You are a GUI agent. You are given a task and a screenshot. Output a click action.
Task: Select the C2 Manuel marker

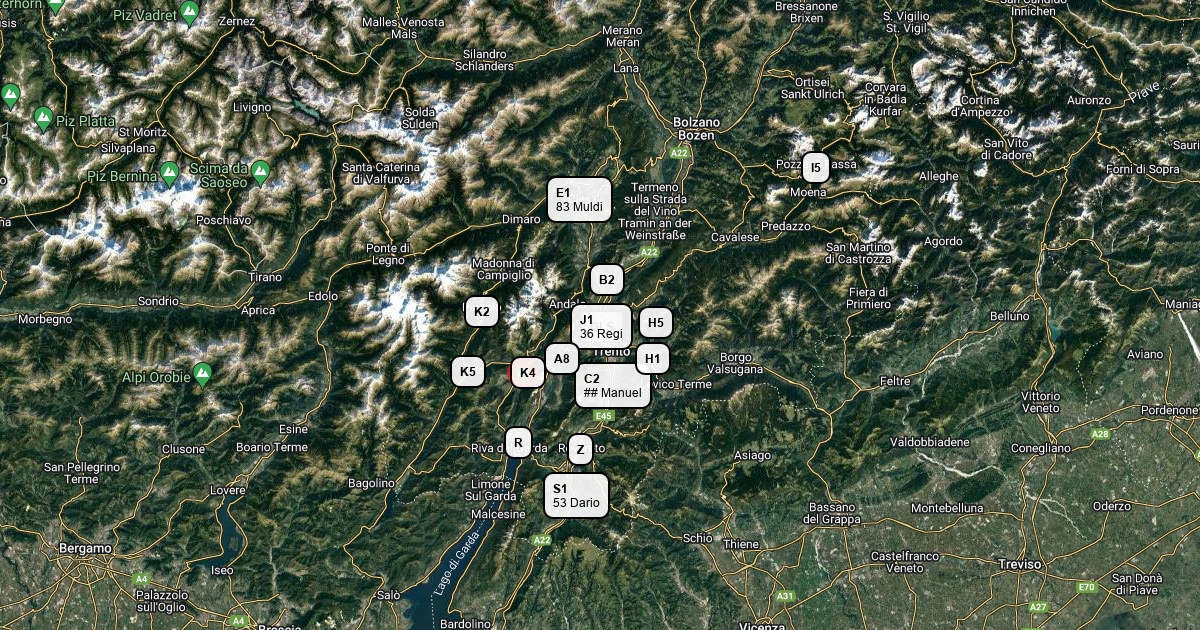[x=612, y=386]
